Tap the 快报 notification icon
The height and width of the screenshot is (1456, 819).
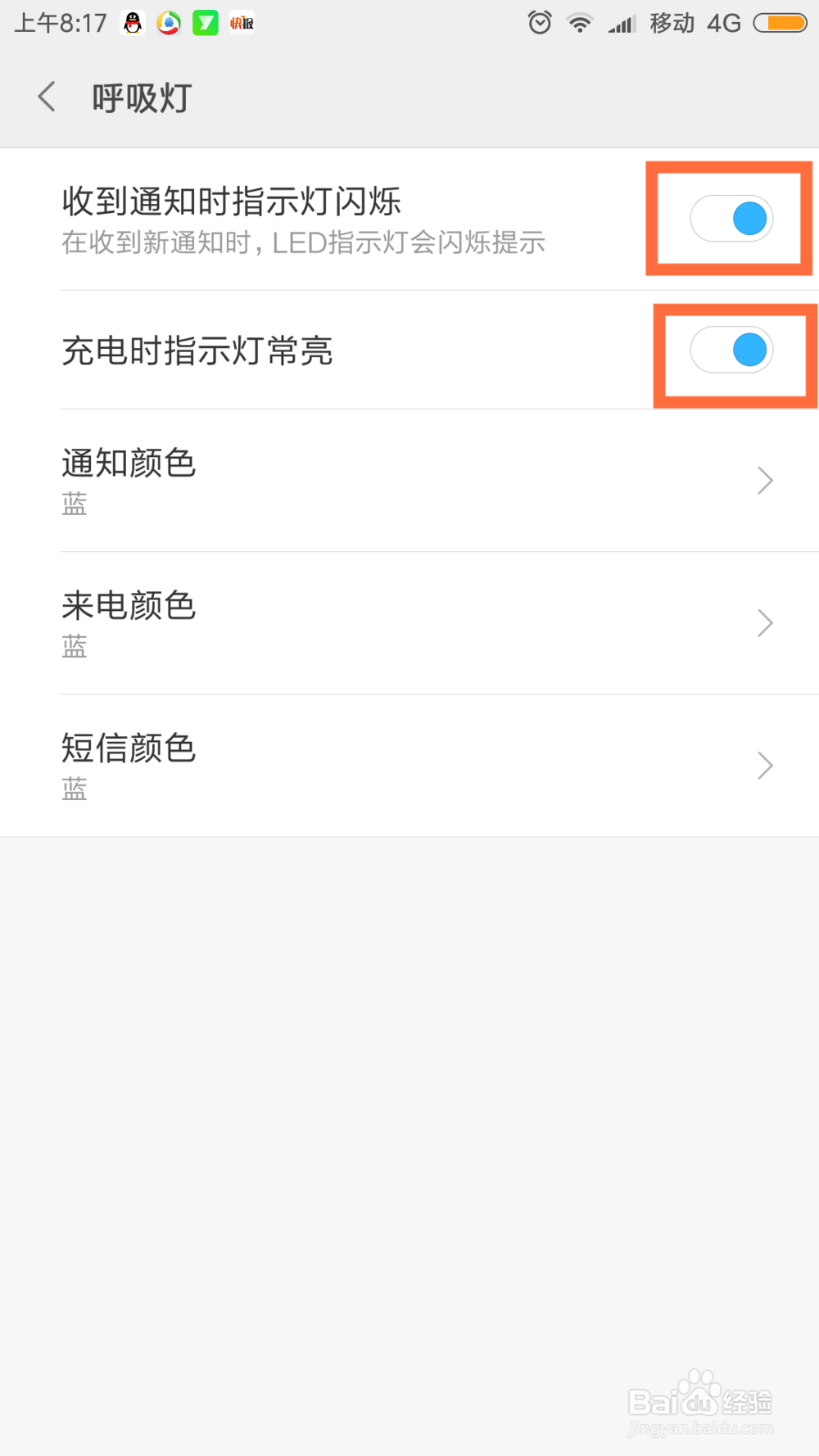(x=240, y=22)
